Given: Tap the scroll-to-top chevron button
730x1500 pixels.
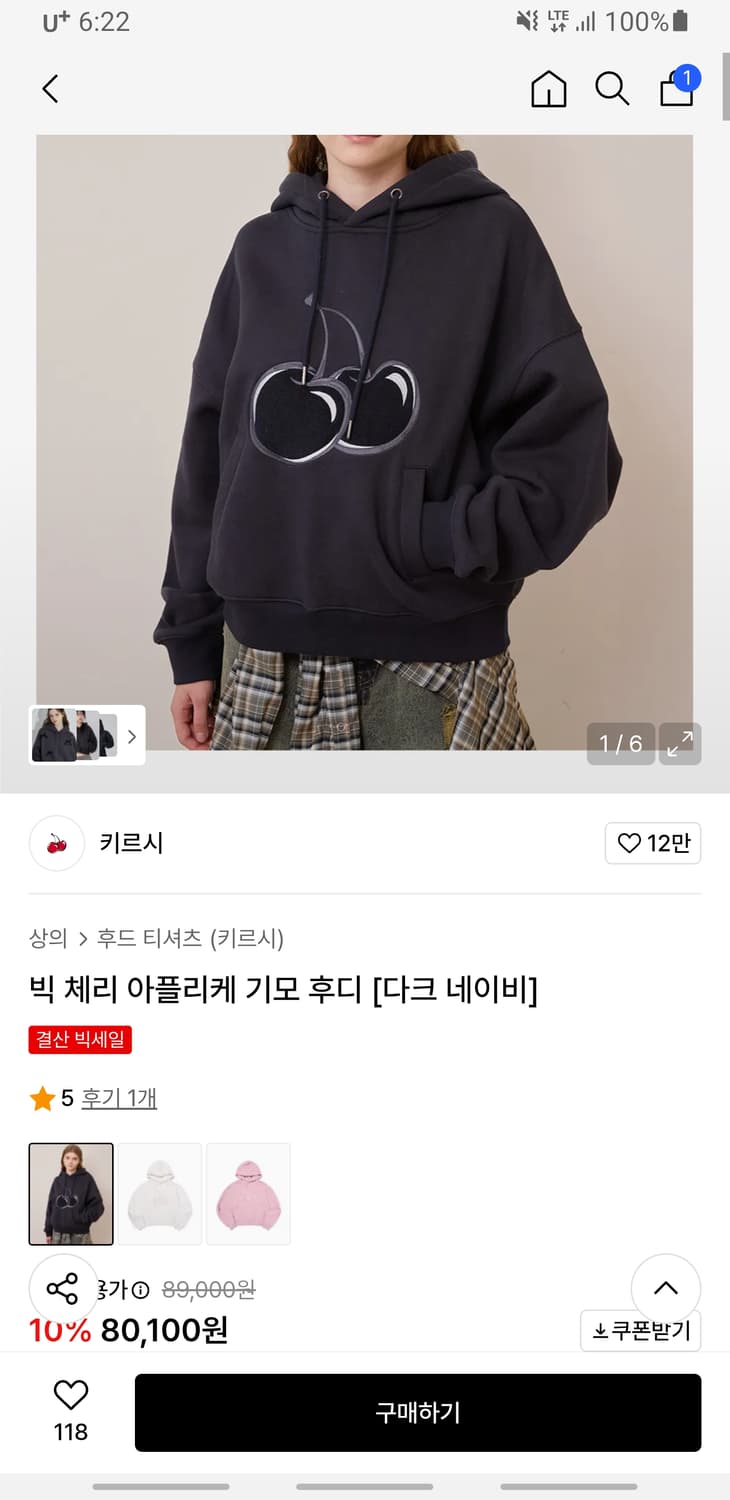Looking at the screenshot, I should click(x=666, y=1289).
